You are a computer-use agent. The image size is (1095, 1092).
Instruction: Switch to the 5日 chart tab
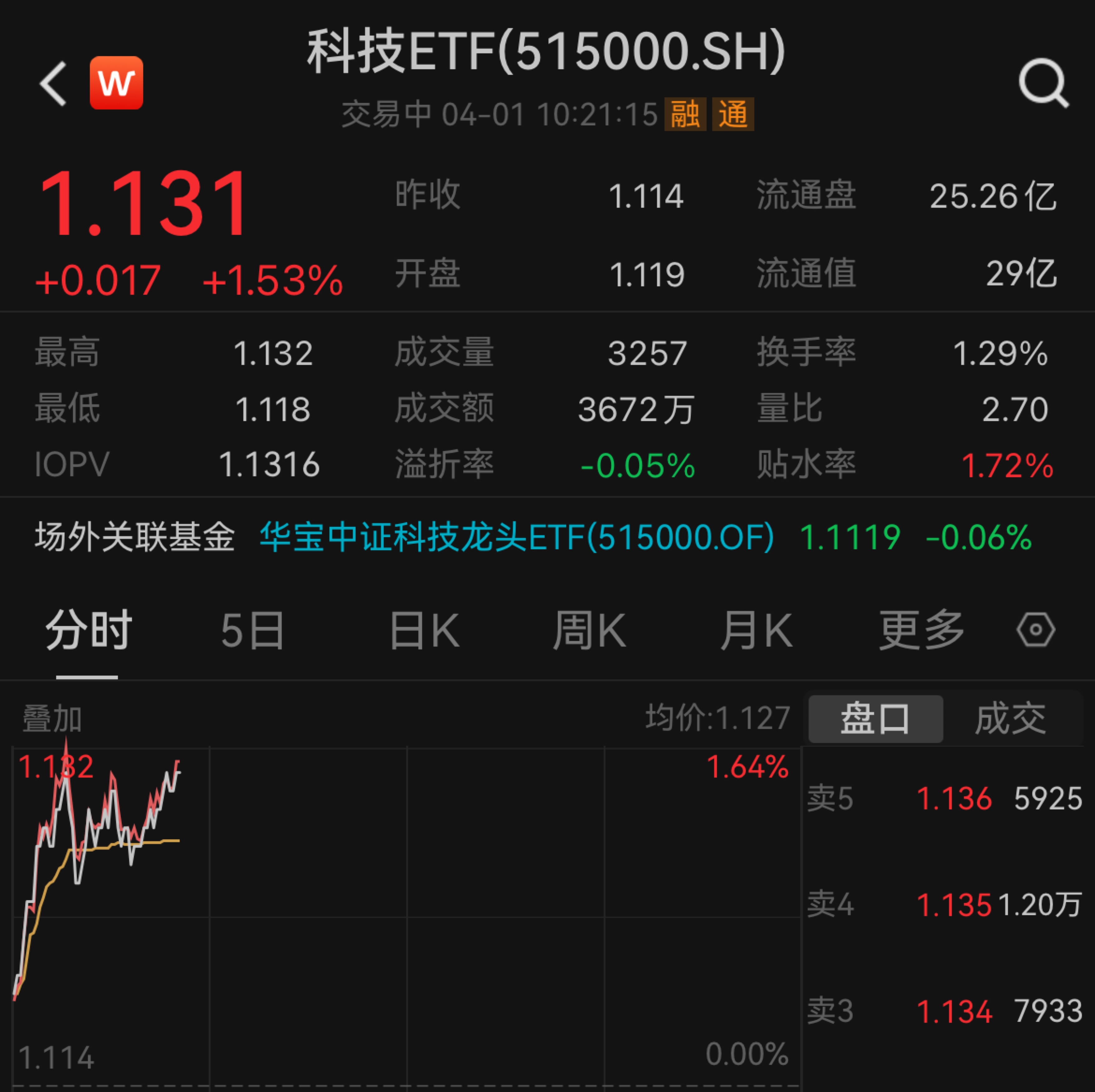252,630
